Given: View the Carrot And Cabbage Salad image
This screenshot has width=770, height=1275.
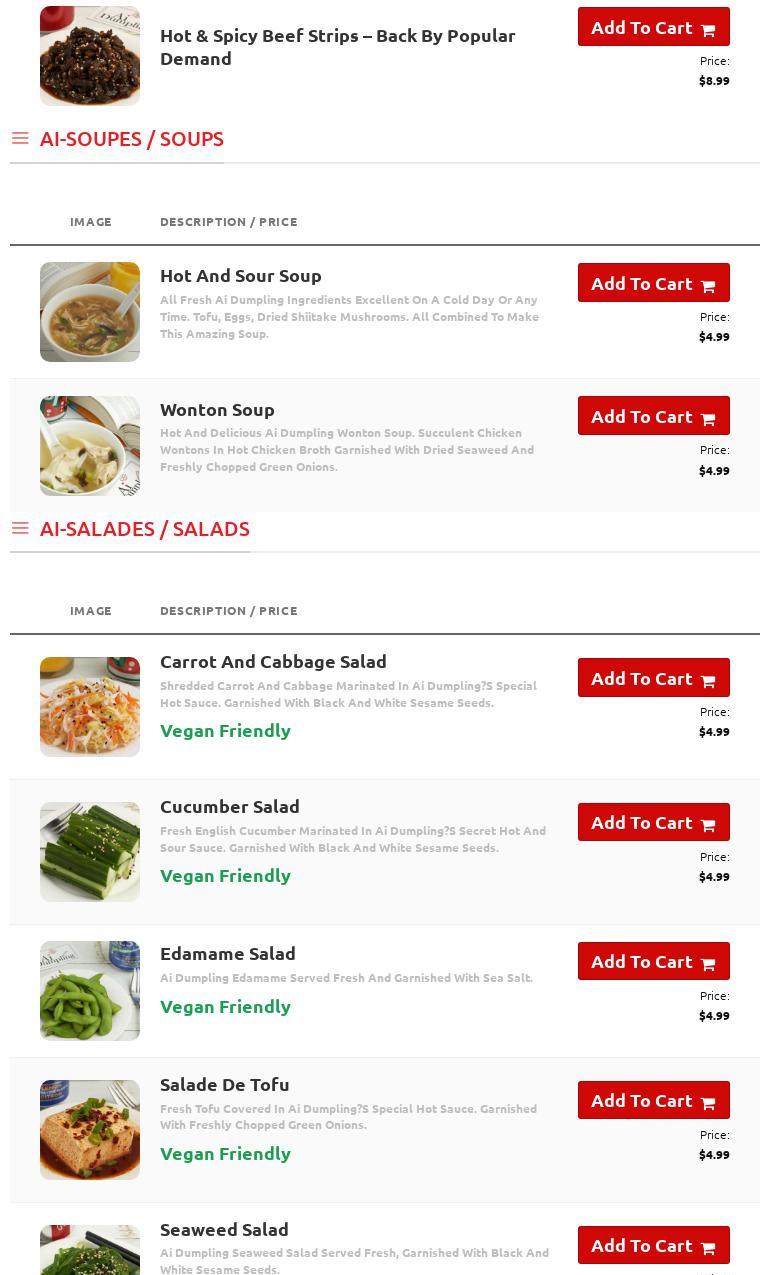Looking at the screenshot, I should coord(90,707).
